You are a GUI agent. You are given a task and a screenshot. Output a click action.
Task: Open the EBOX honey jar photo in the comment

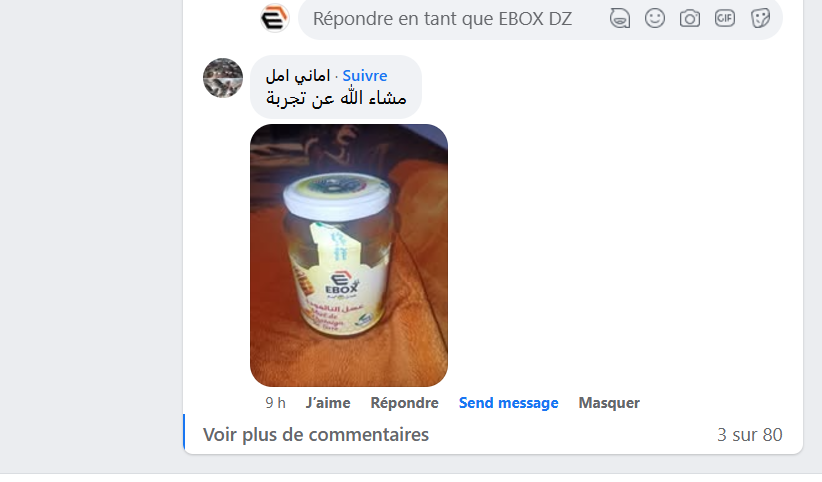point(349,255)
